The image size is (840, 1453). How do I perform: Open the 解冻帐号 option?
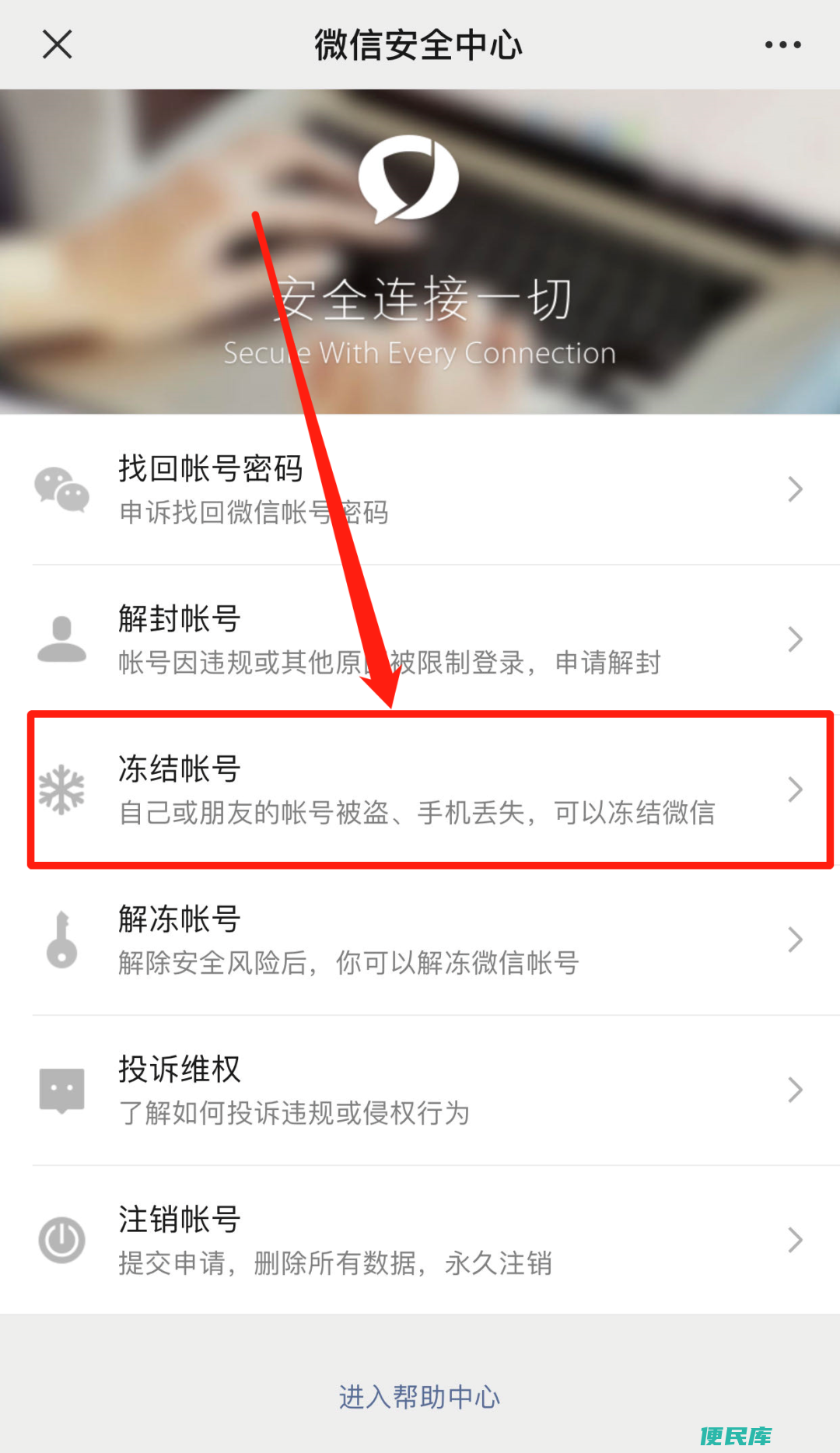420,940
